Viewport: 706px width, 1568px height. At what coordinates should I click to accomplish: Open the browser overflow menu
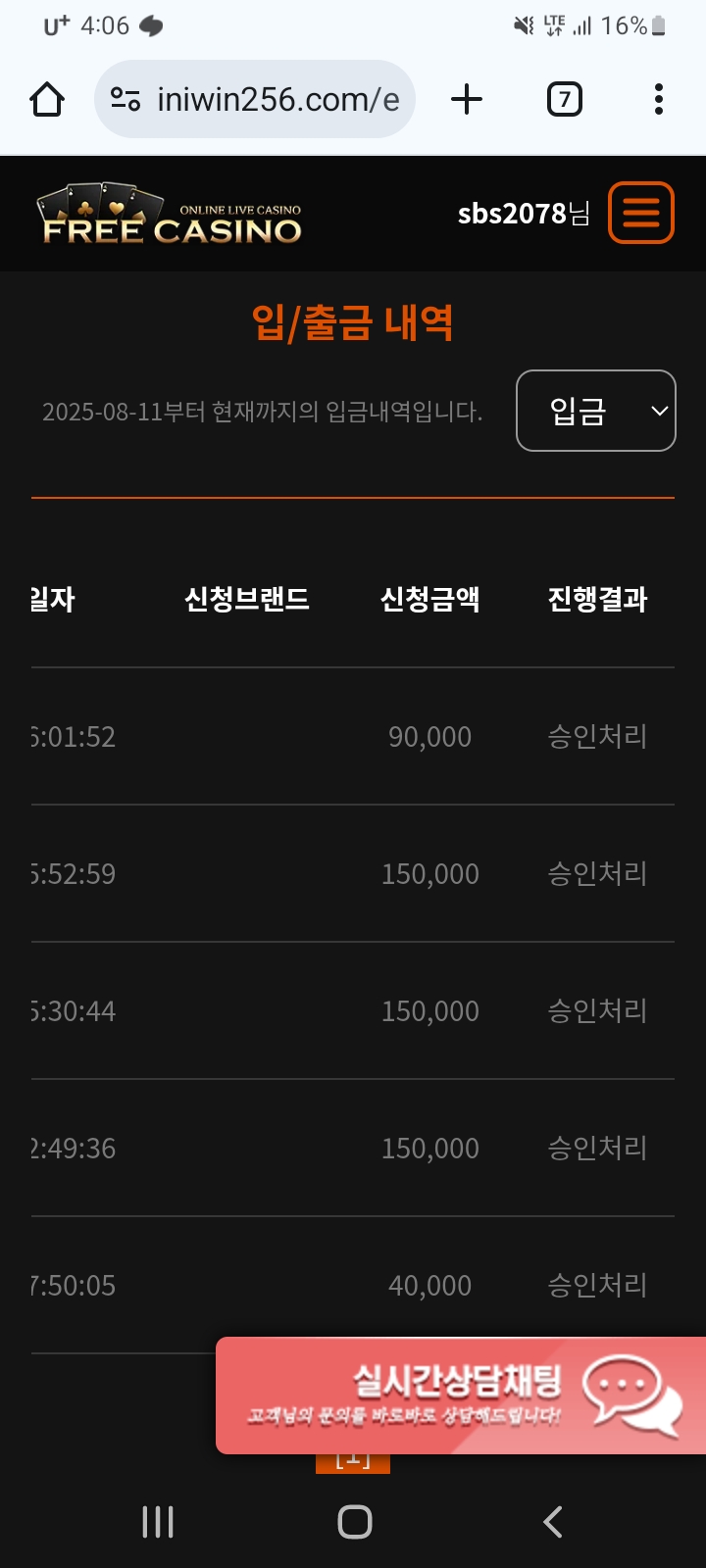[658, 99]
